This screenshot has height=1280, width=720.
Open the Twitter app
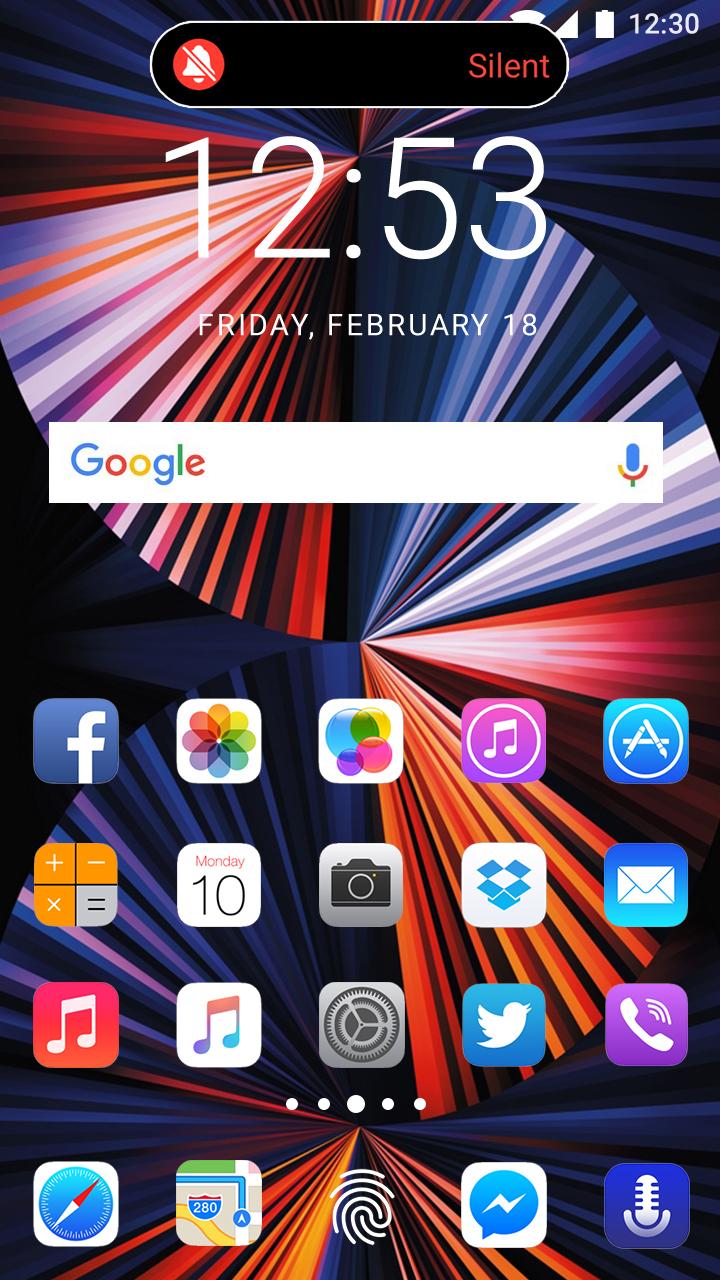(504, 1025)
